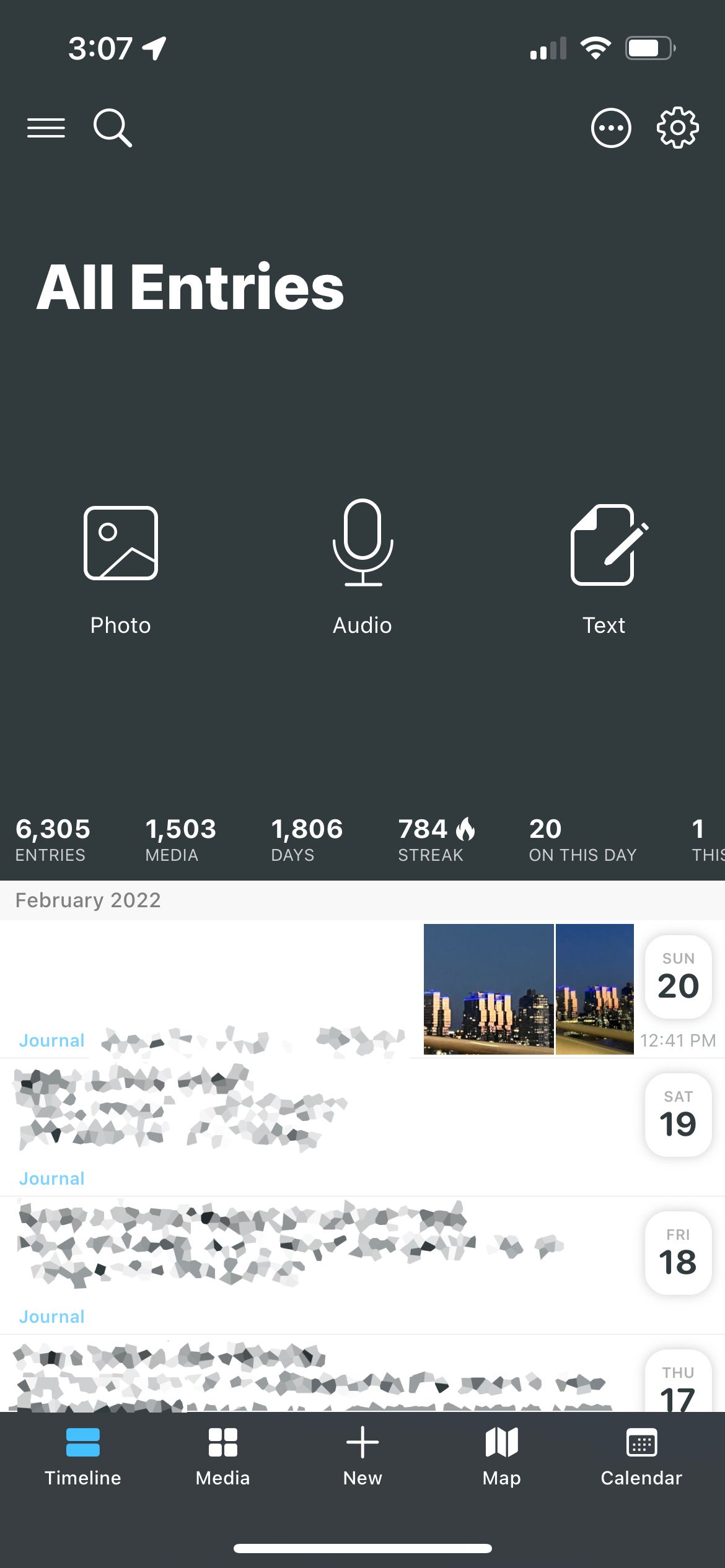View the 6,305 Entries stat
The width and height of the screenshot is (725, 1568).
coord(53,839)
